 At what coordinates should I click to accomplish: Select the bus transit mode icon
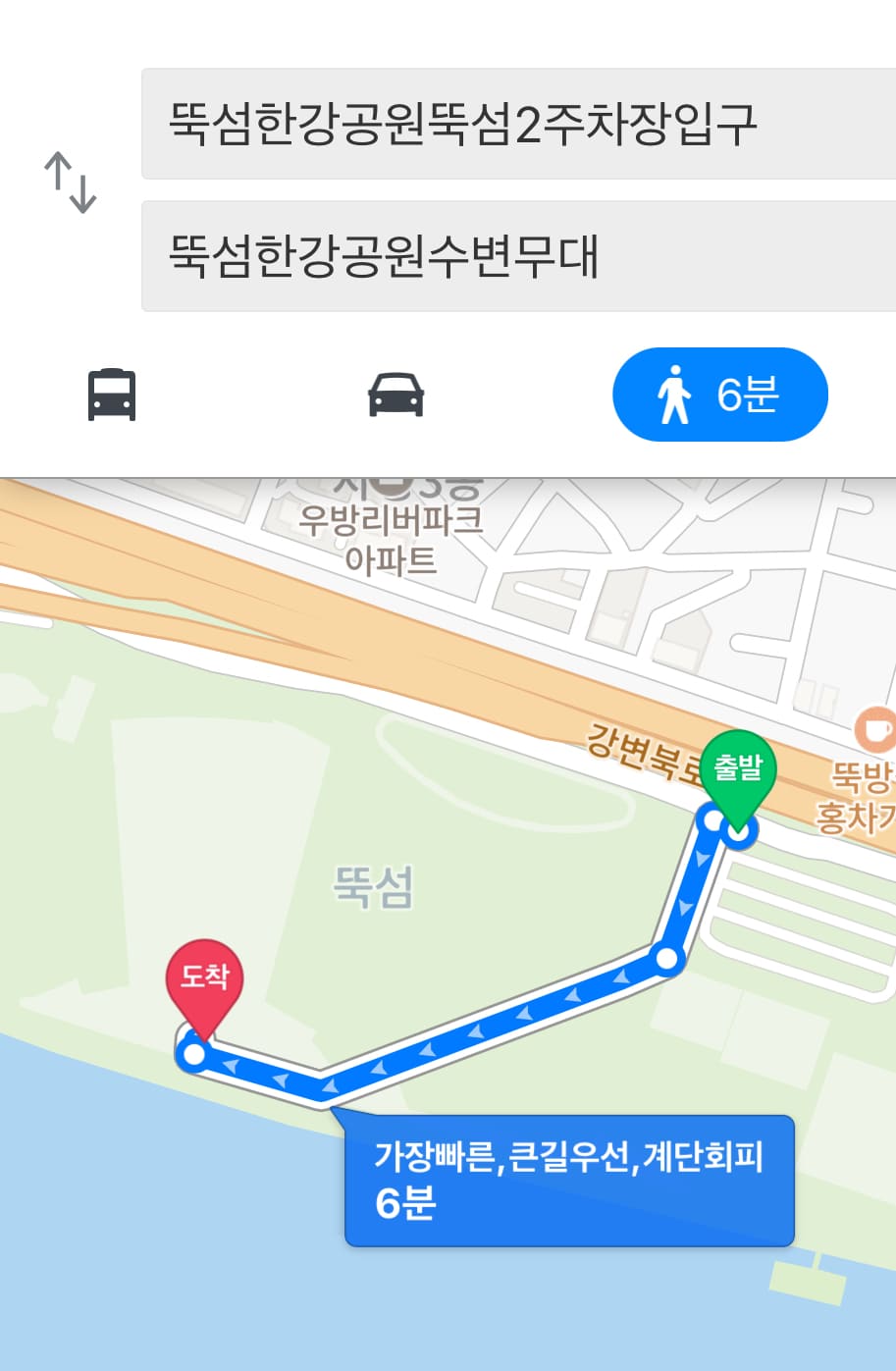[111, 394]
